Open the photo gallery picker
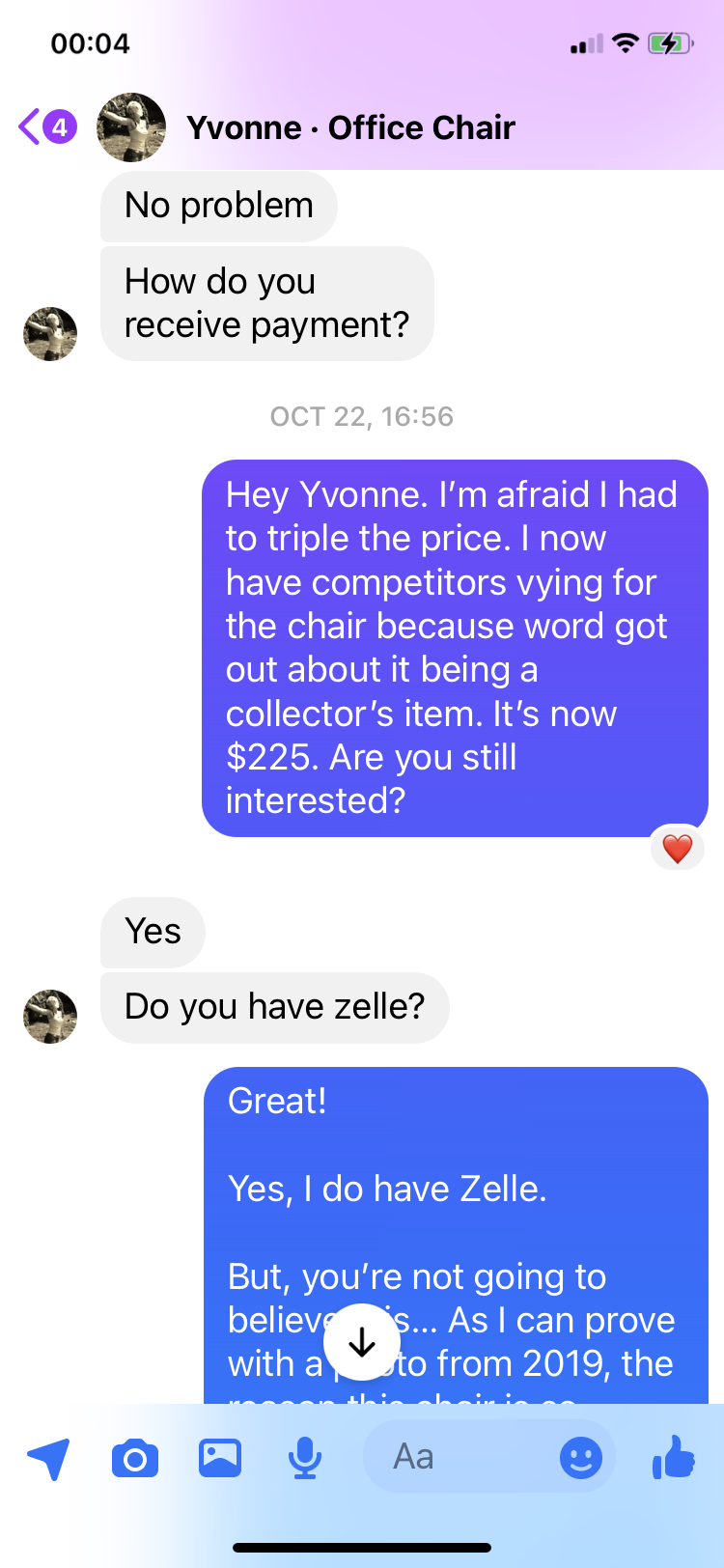The width and height of the screenshot is (724, 1568). (x=220, y=1457)
